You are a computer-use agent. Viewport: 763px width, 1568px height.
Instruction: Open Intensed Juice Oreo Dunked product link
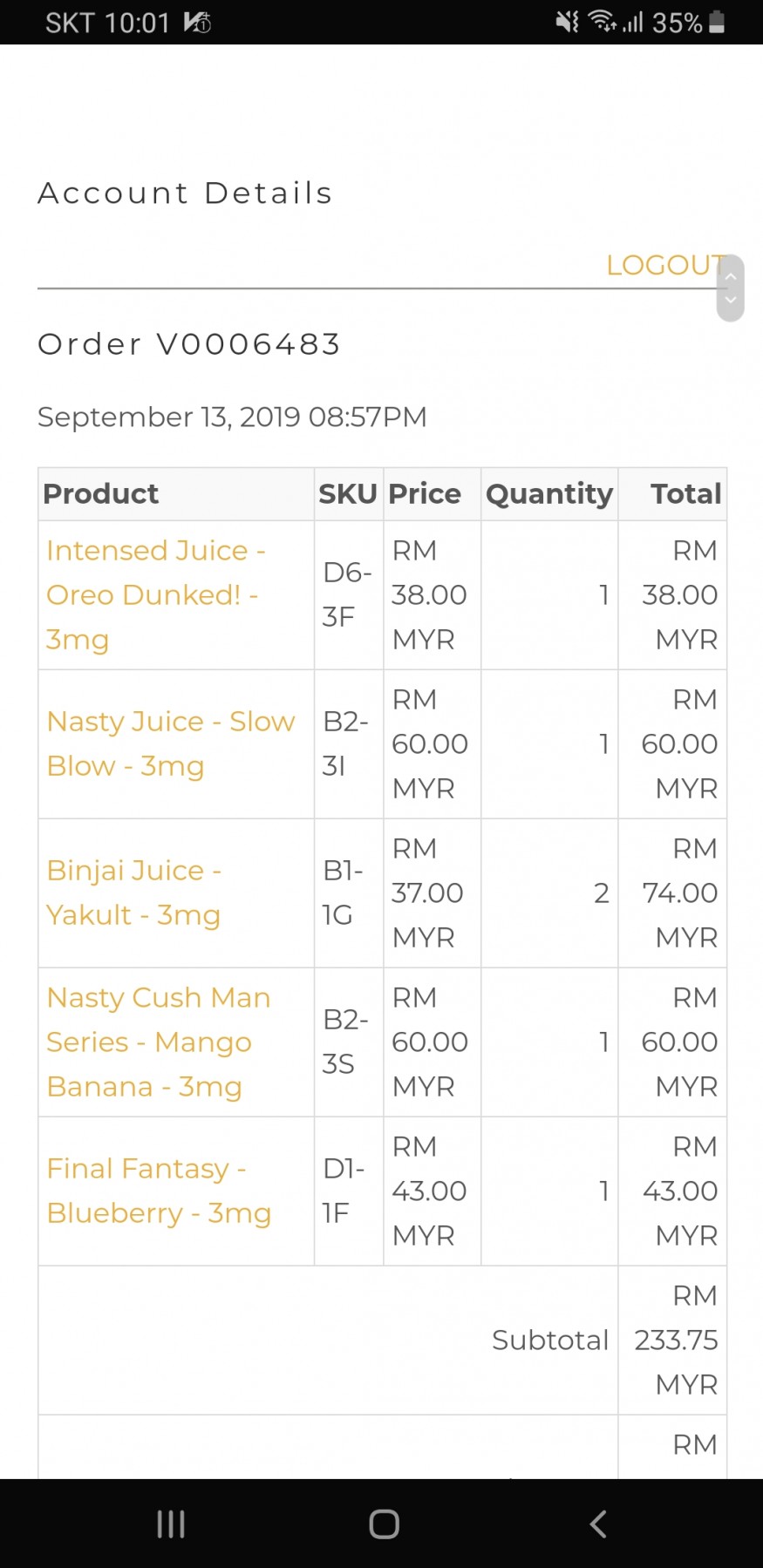pos(156,595)
